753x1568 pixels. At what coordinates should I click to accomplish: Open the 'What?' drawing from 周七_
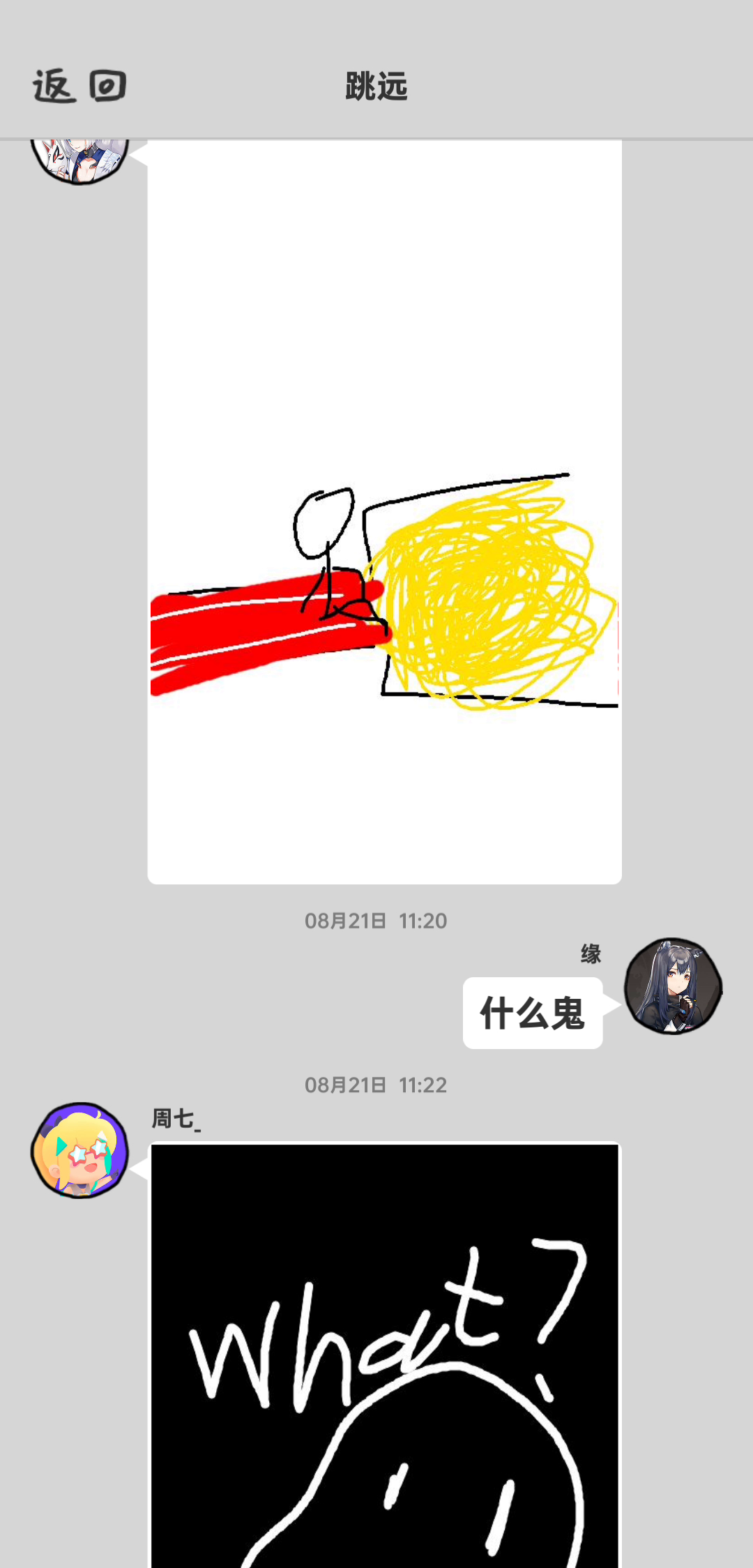point(384,1355)
